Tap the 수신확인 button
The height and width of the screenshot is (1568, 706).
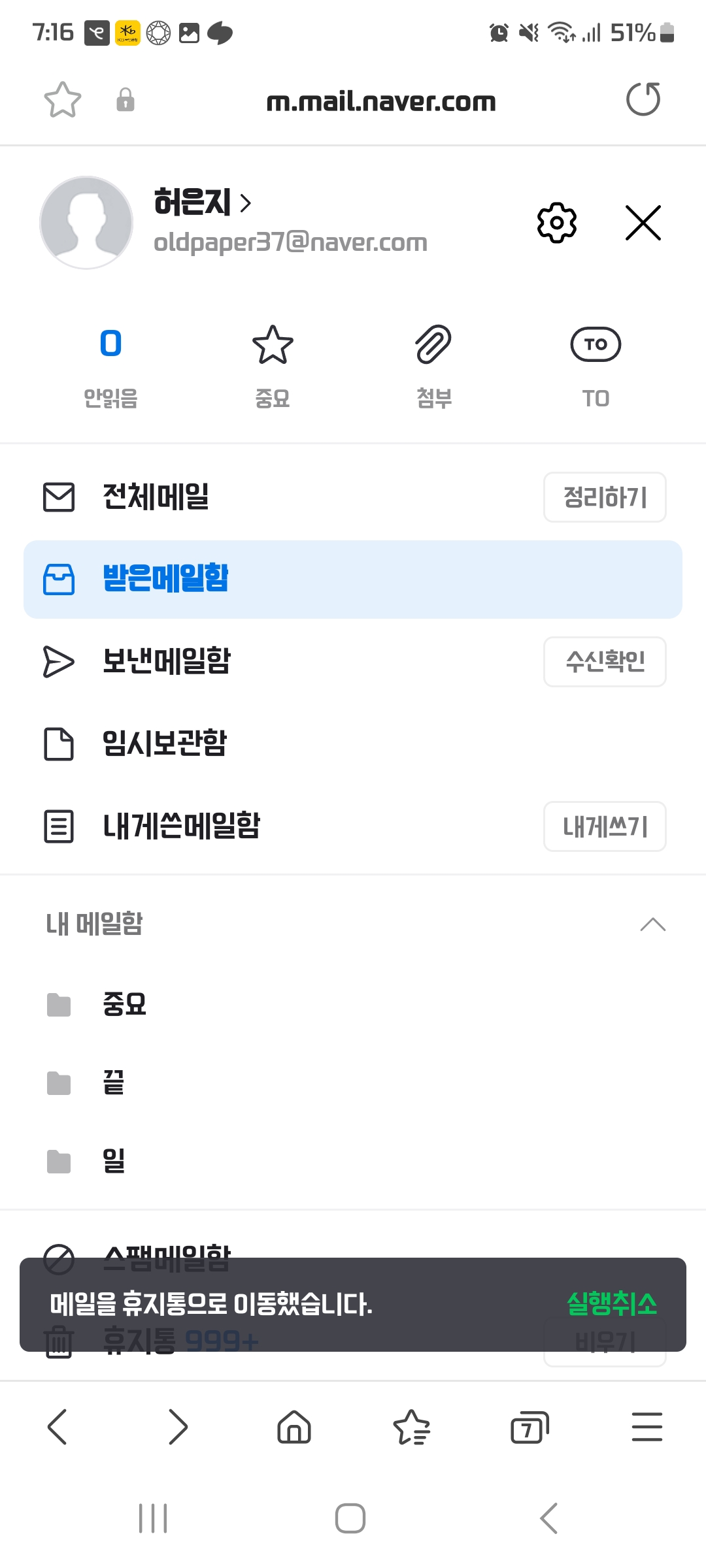(x=605, y=662)
